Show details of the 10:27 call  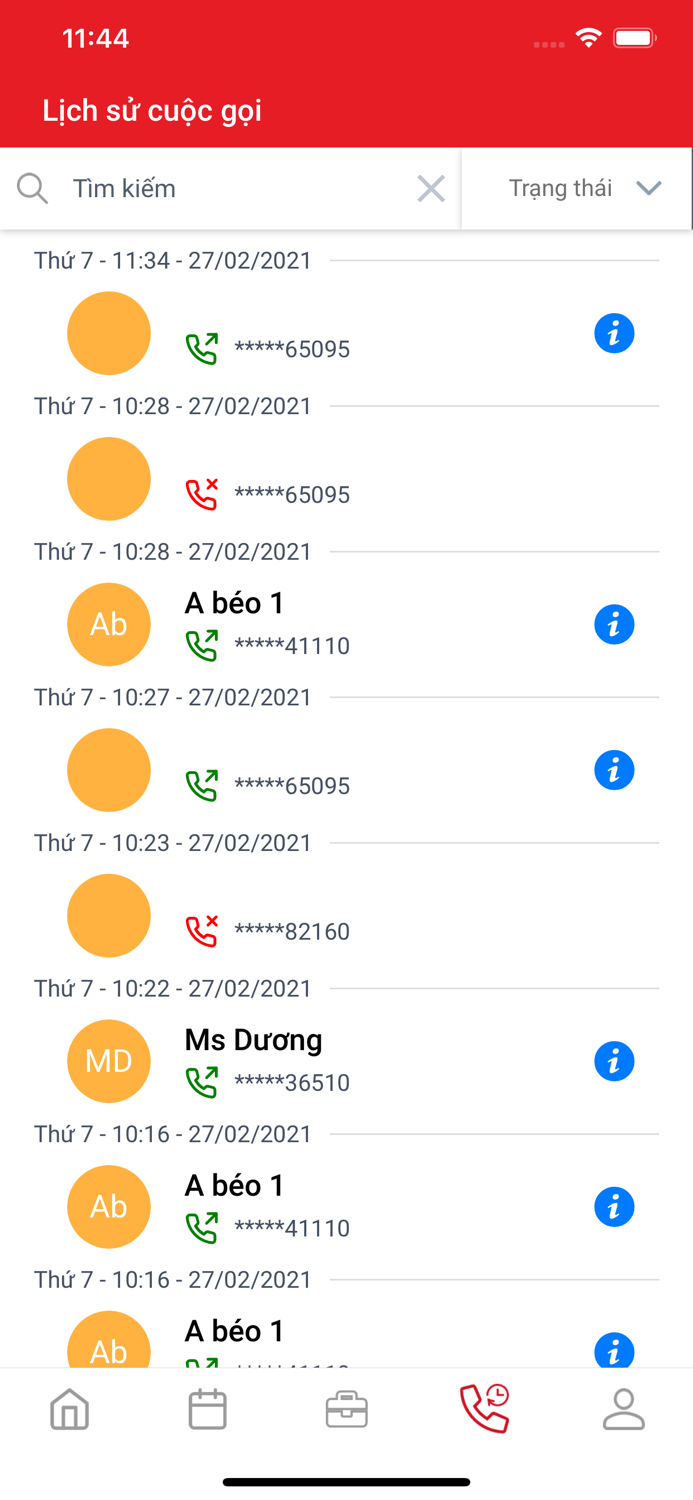pyautogui.click(x=614, y=770)
